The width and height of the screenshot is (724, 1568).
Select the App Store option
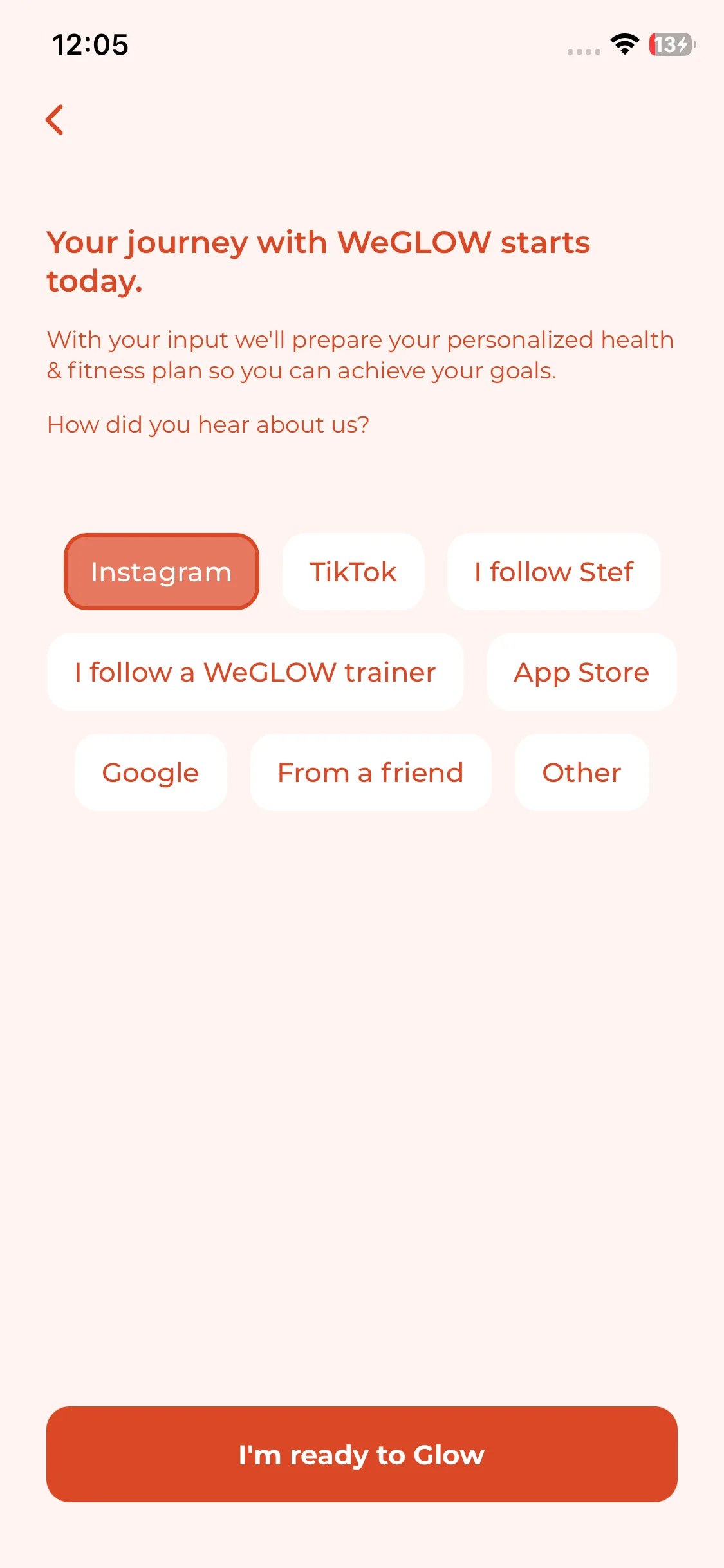(x=581, y=672)
